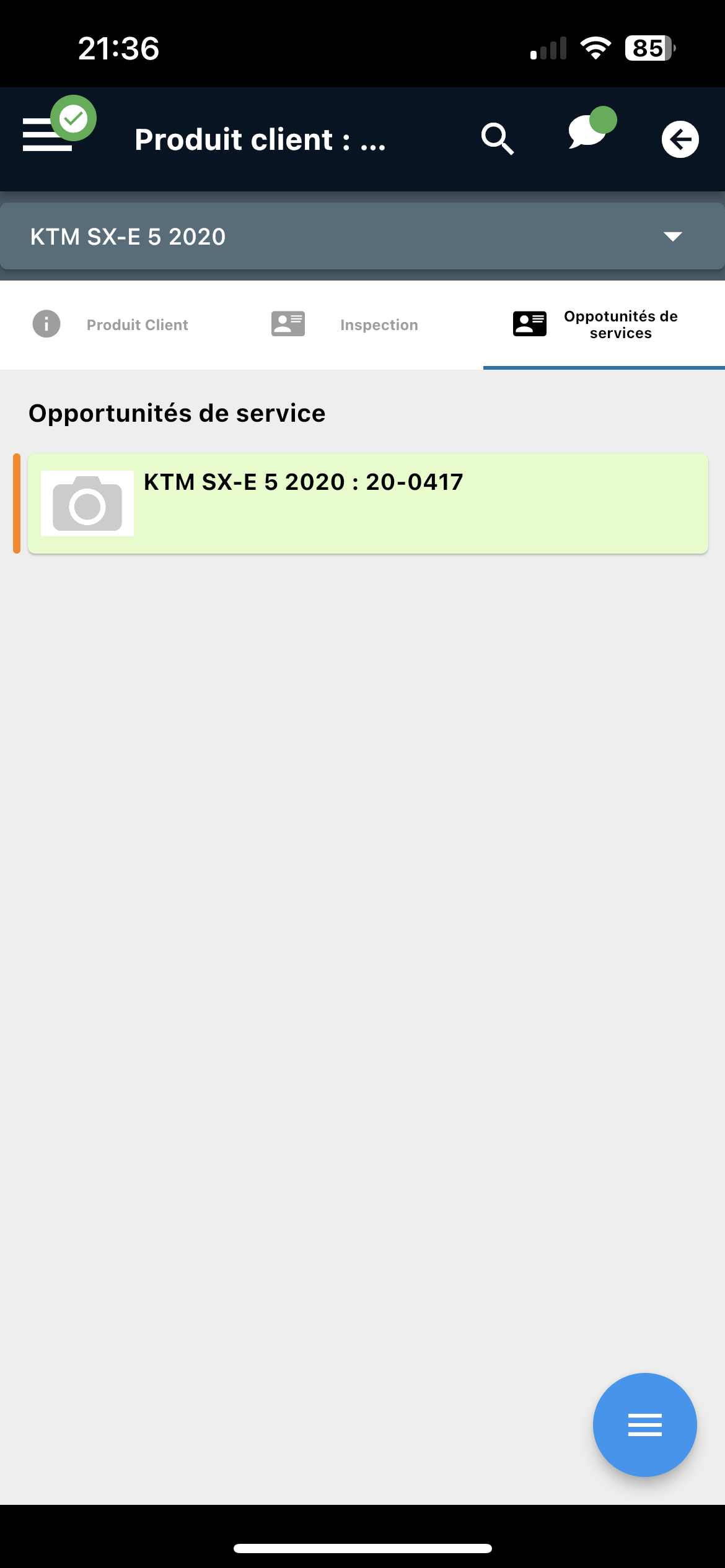Tap the blue floating menu button
Image resolution: width=725 pixels, height=1568 pixels.
(645, 1425)
